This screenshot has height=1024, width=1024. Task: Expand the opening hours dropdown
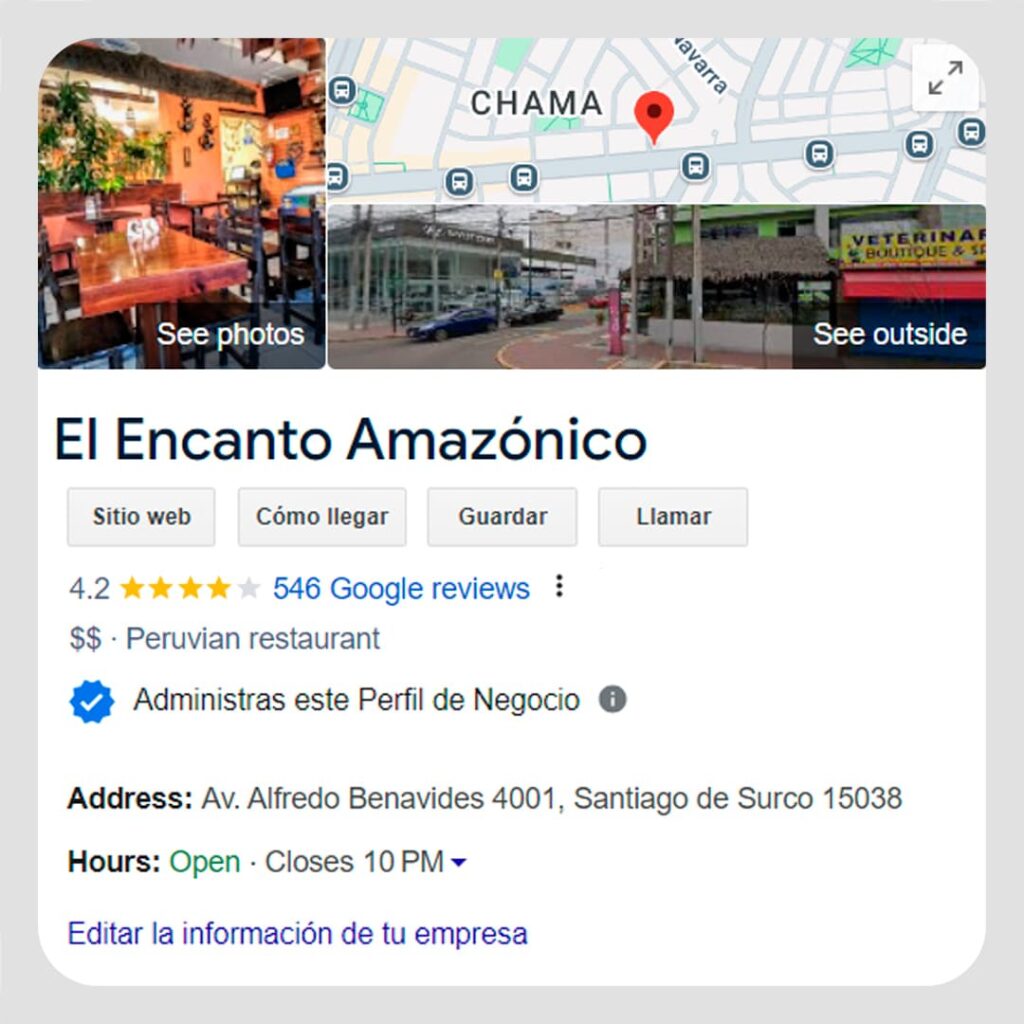pos(458,863)
